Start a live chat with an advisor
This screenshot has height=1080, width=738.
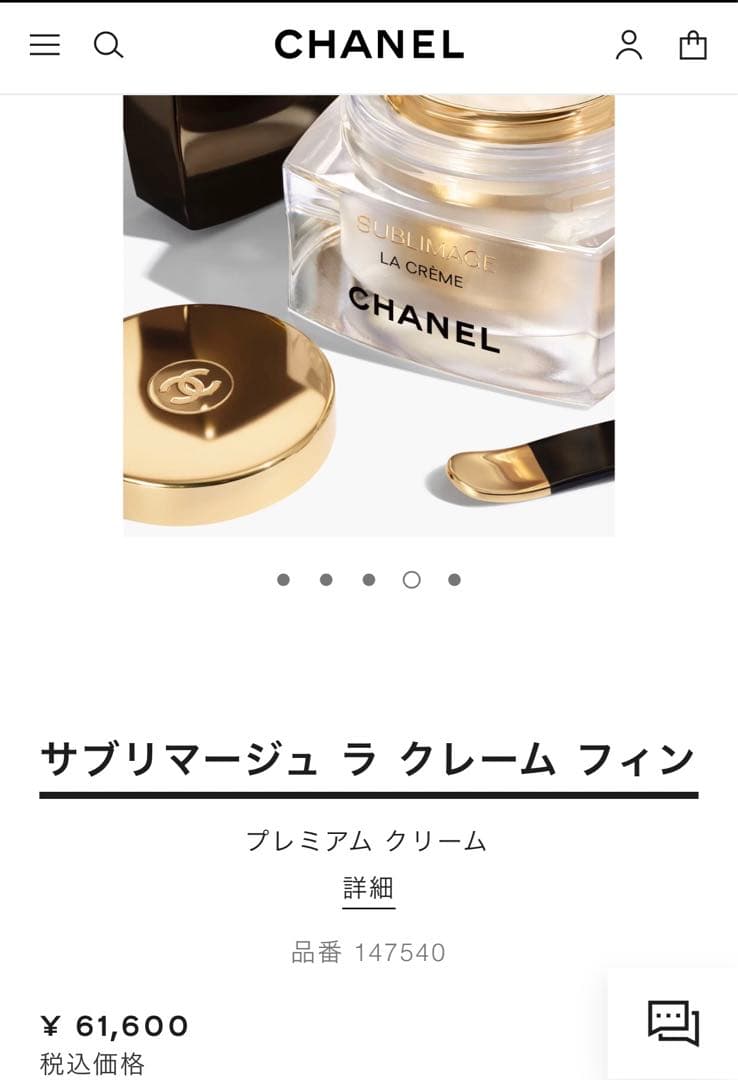click(x=673, y=1022)
